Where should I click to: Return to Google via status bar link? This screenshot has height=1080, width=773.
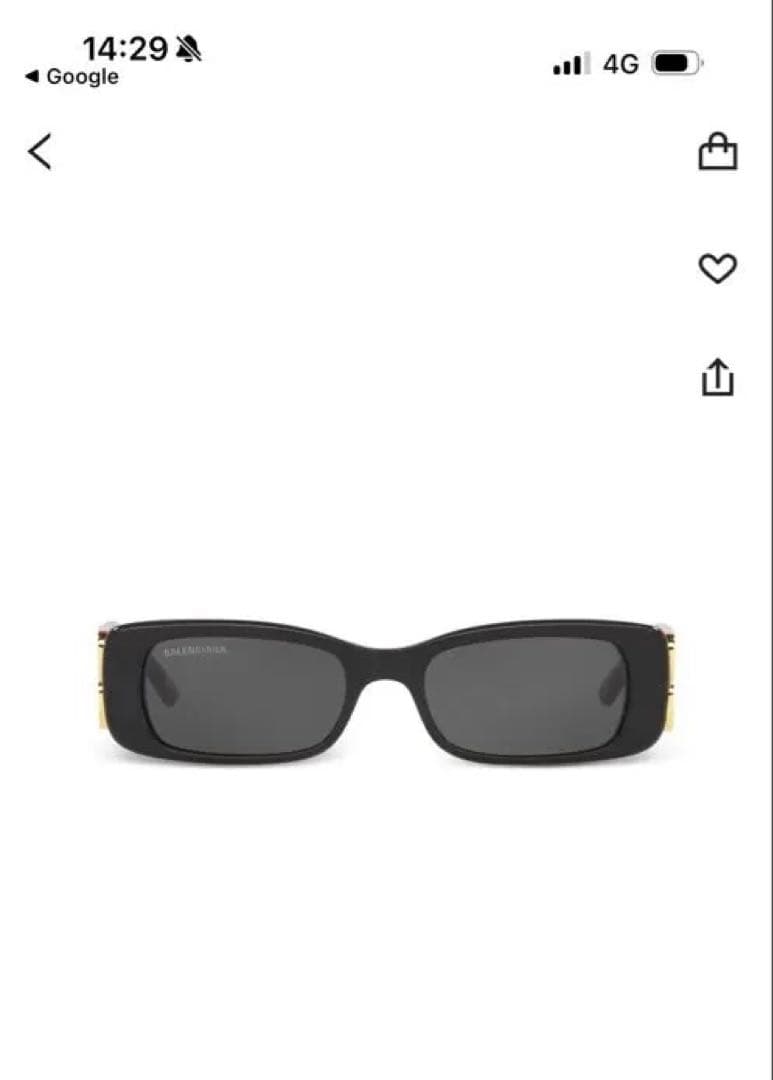(72, 77)
